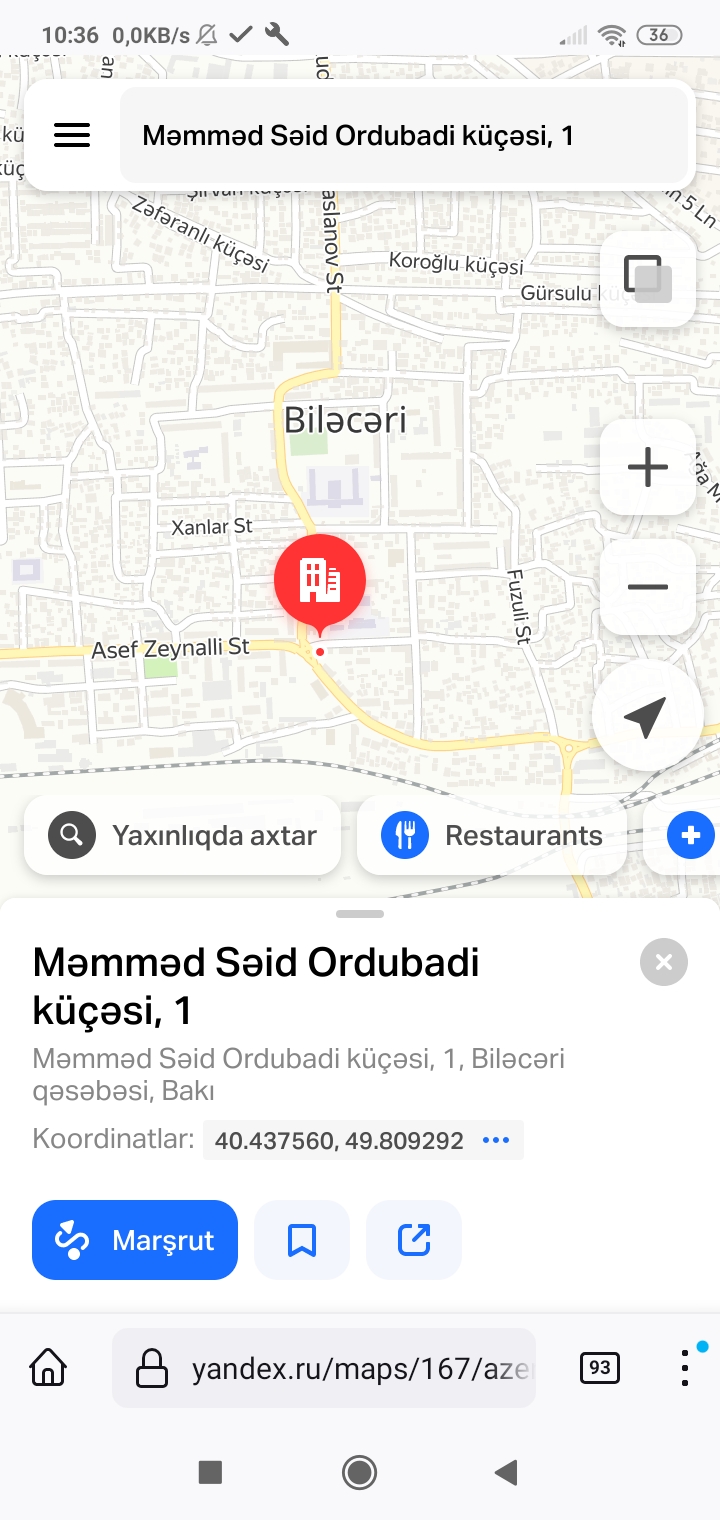Viewport: 720px width, 1520px height.
Task: Open the hamburger menu
Action: (x=72, y=136)
